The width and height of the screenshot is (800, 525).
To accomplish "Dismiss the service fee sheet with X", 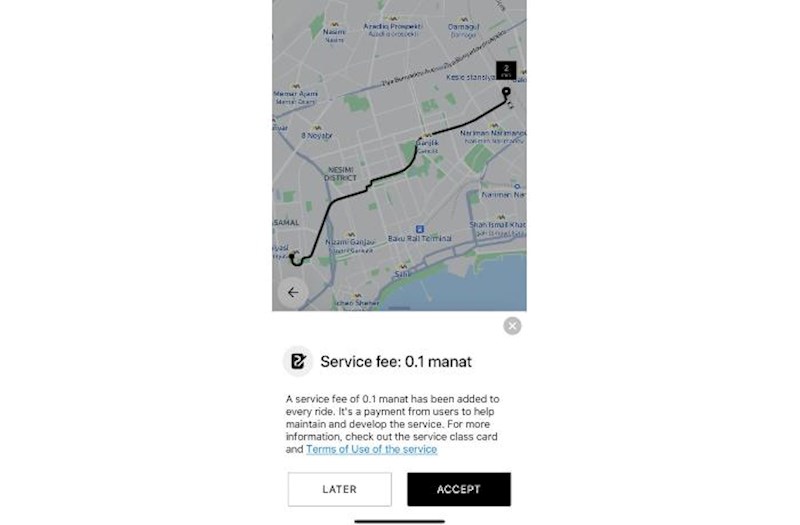I will (x=512, y=326).
